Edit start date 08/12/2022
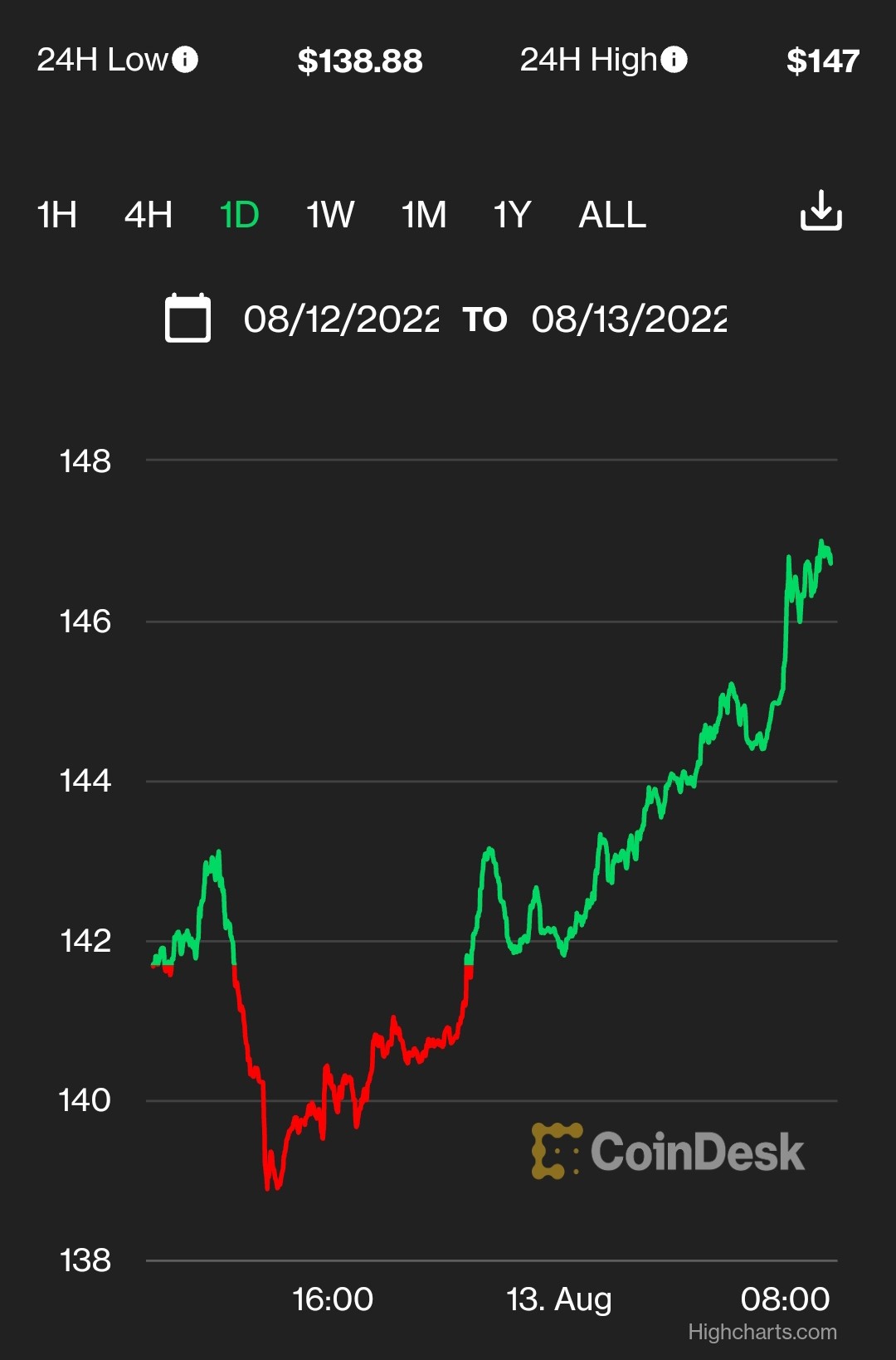 point(341,319)
